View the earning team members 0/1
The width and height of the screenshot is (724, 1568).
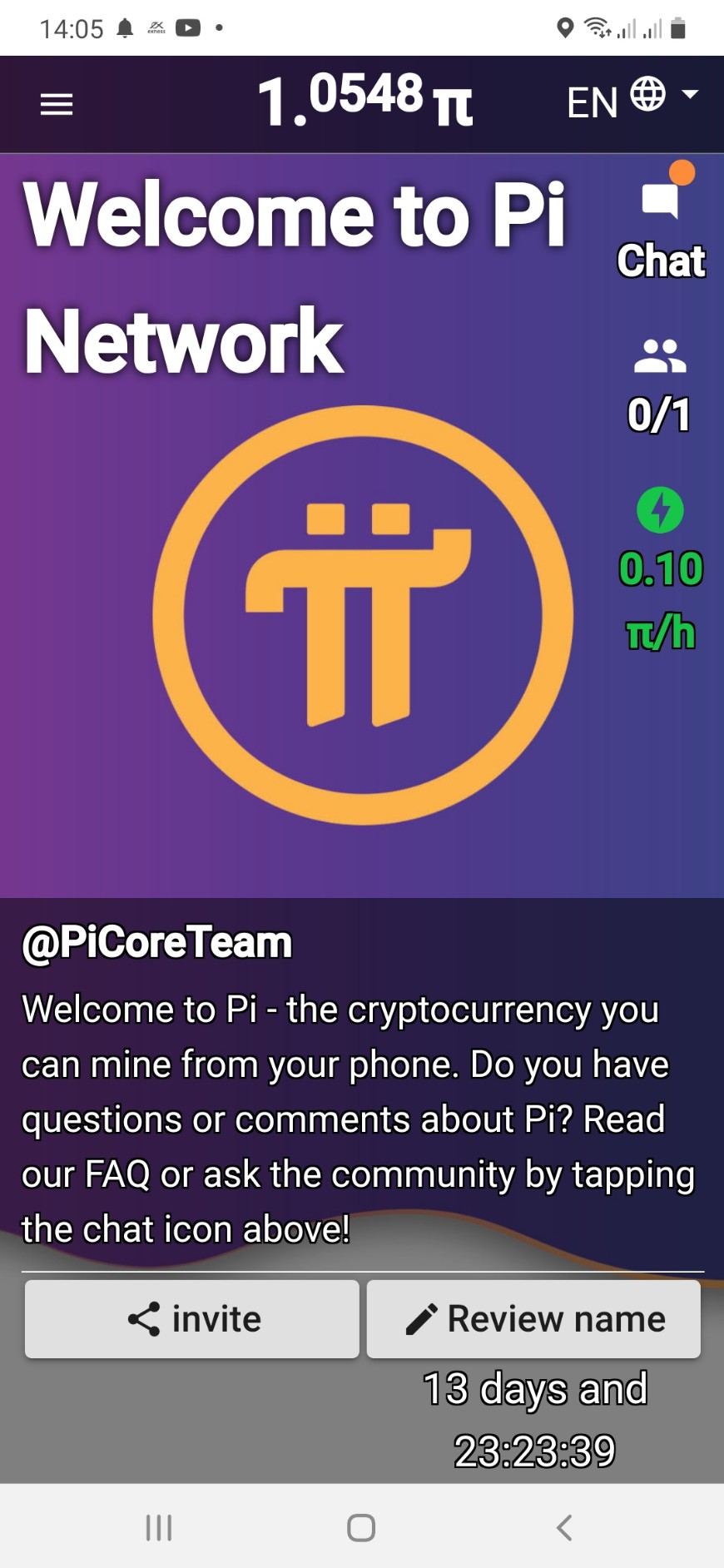click(659, 385)
